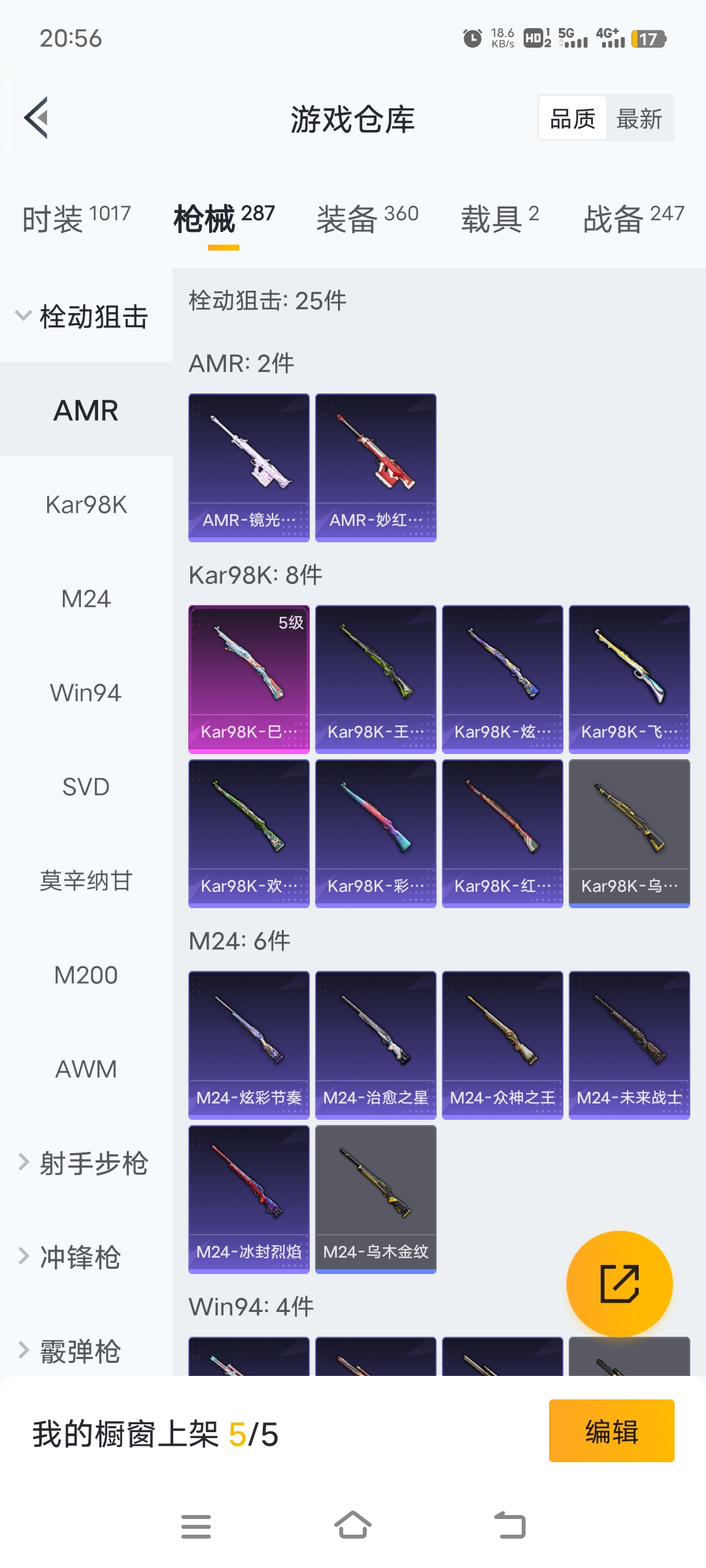
Task: Collapse the 栓动狙击 category
Action: [85, 317]
